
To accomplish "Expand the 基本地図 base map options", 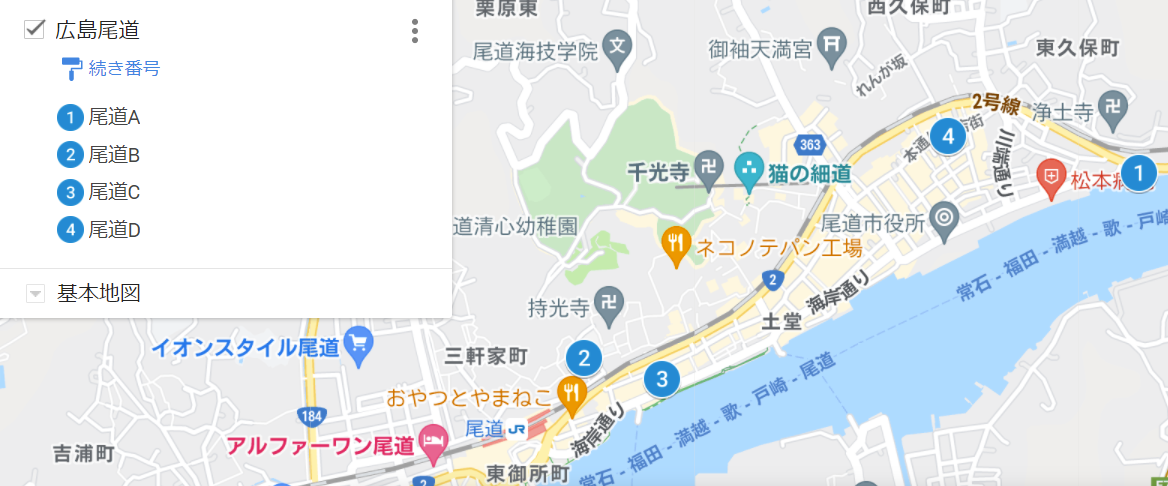I will 36,294.
